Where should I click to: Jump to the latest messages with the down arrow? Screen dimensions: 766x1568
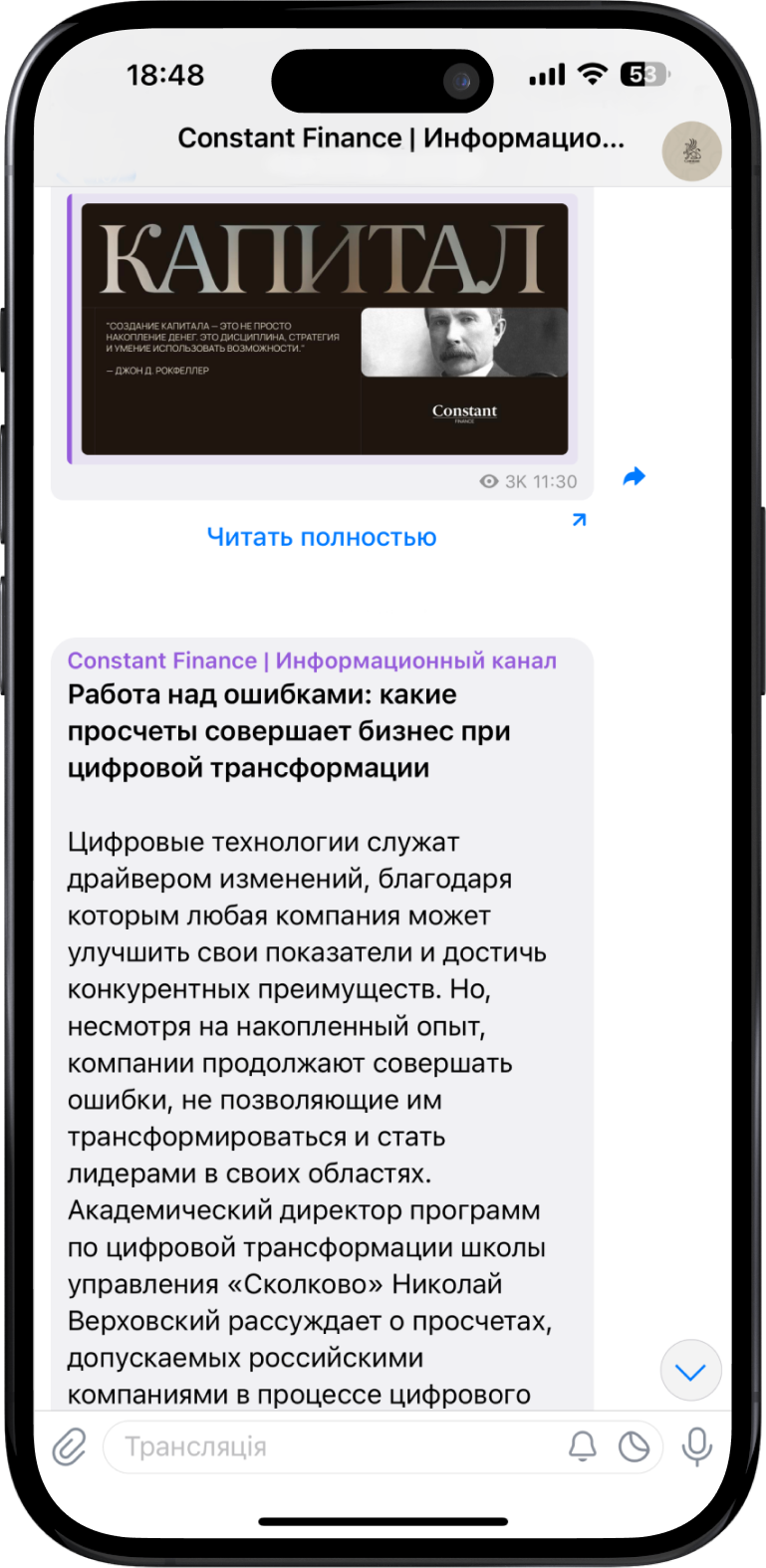pyautogui.click(x=690, y=1372)
